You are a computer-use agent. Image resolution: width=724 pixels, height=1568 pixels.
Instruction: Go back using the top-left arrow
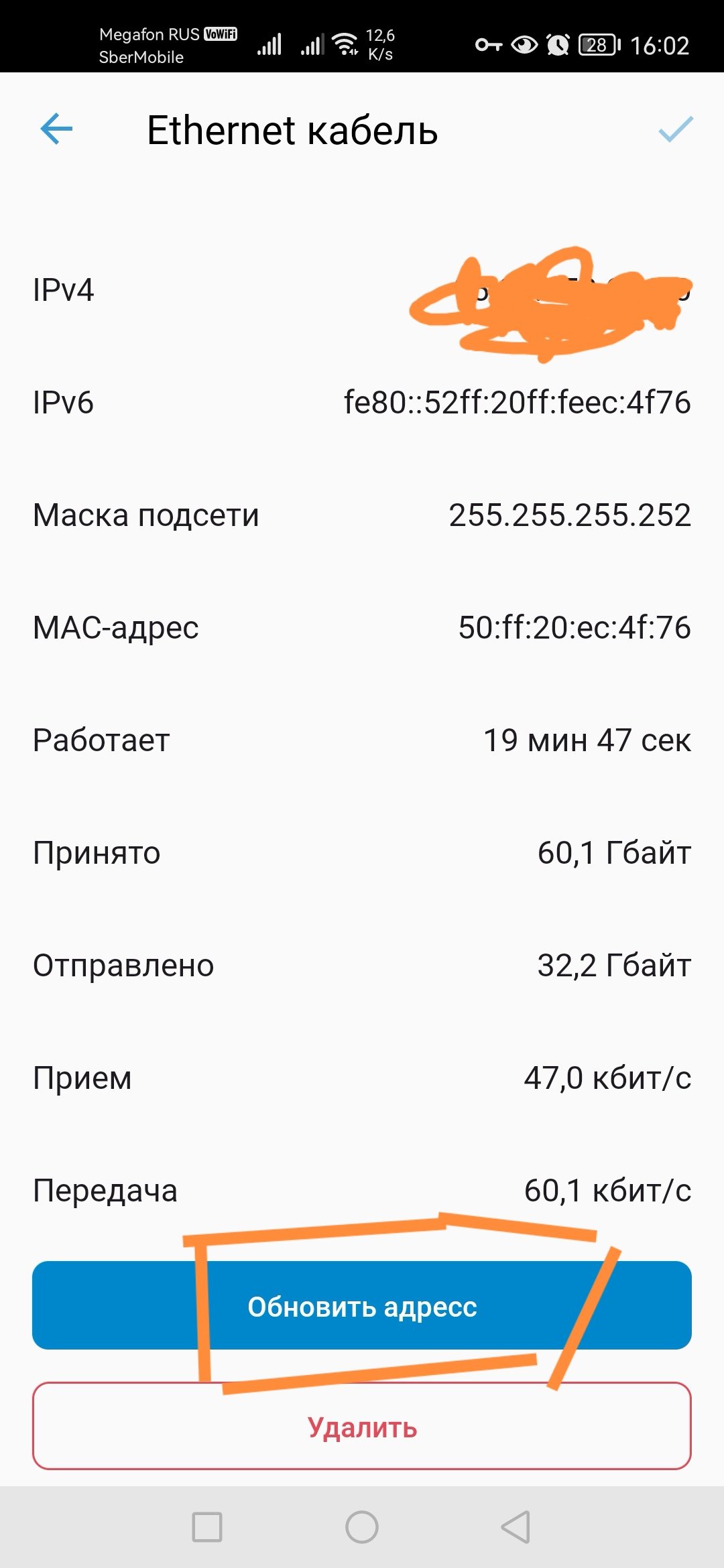point(56,129)
